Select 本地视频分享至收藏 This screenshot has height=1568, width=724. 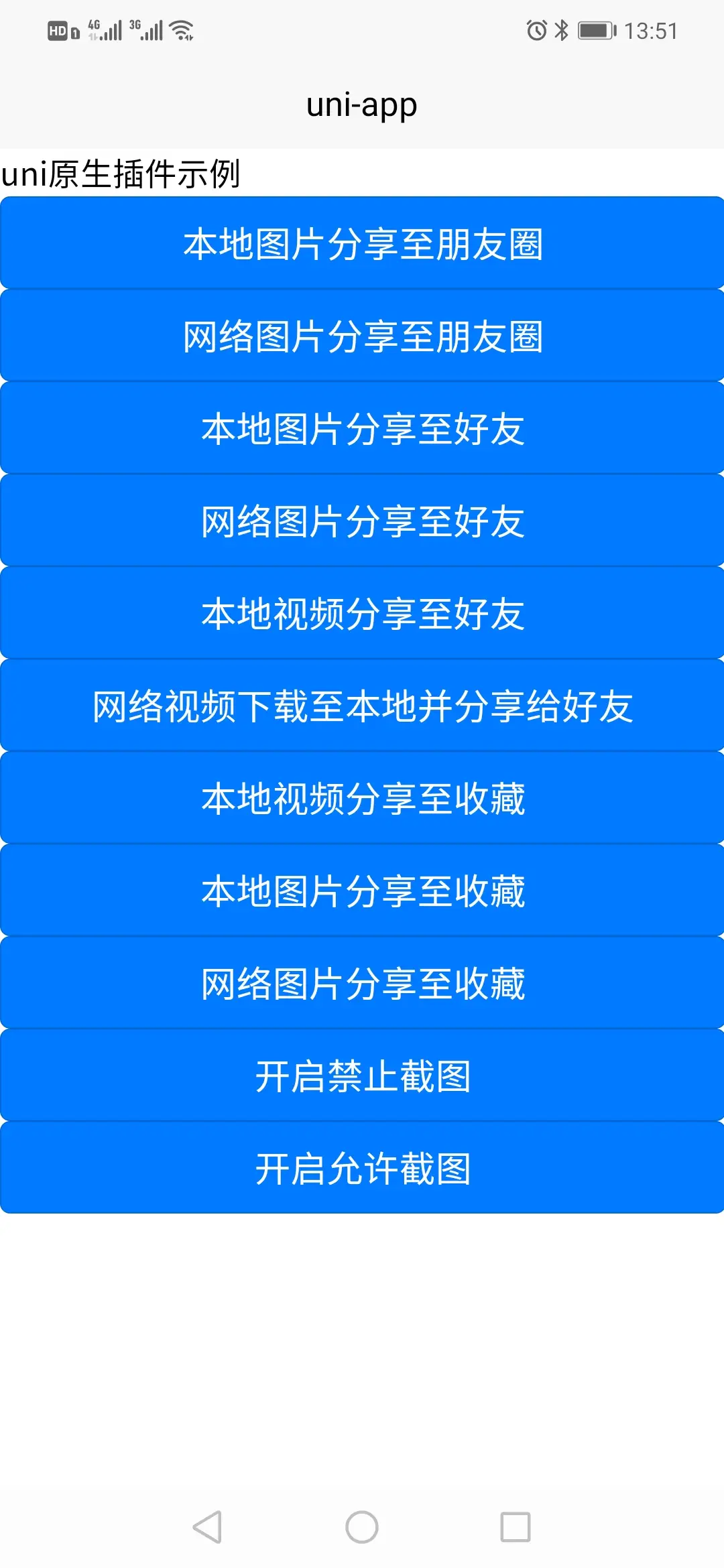coord(362,798)
